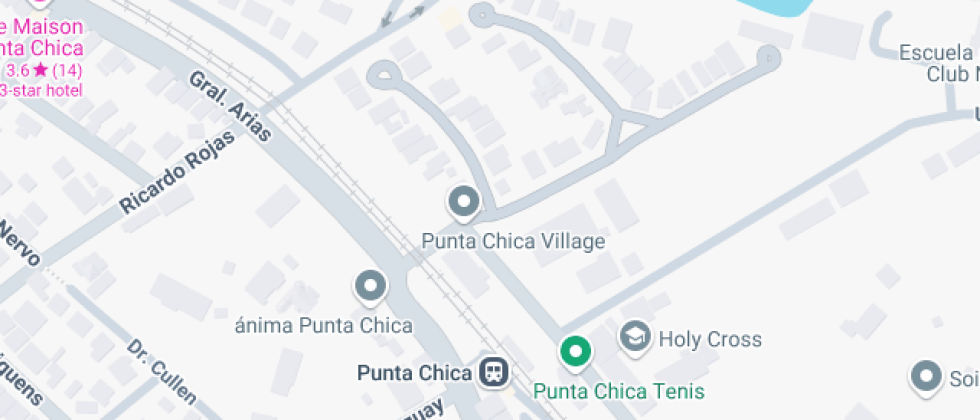Open the Punta Chica Village map pin
980x420 pixels.
pos(463,203)
